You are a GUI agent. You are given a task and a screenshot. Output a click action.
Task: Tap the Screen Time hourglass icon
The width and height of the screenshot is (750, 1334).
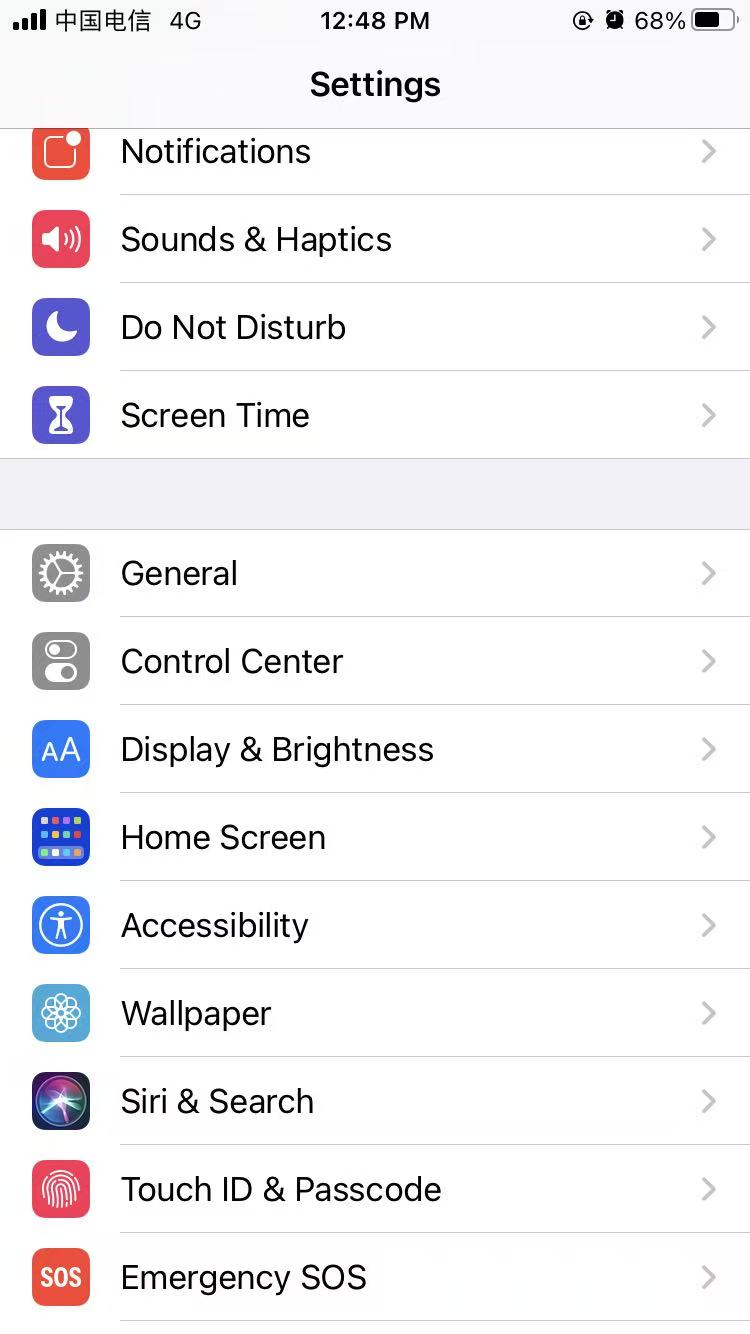60,415
